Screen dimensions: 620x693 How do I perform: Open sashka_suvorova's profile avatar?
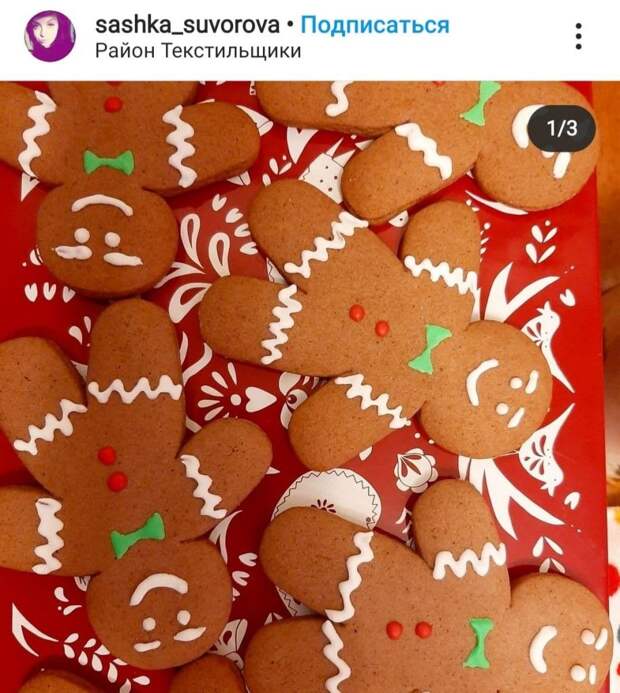(x=49, y=37)
